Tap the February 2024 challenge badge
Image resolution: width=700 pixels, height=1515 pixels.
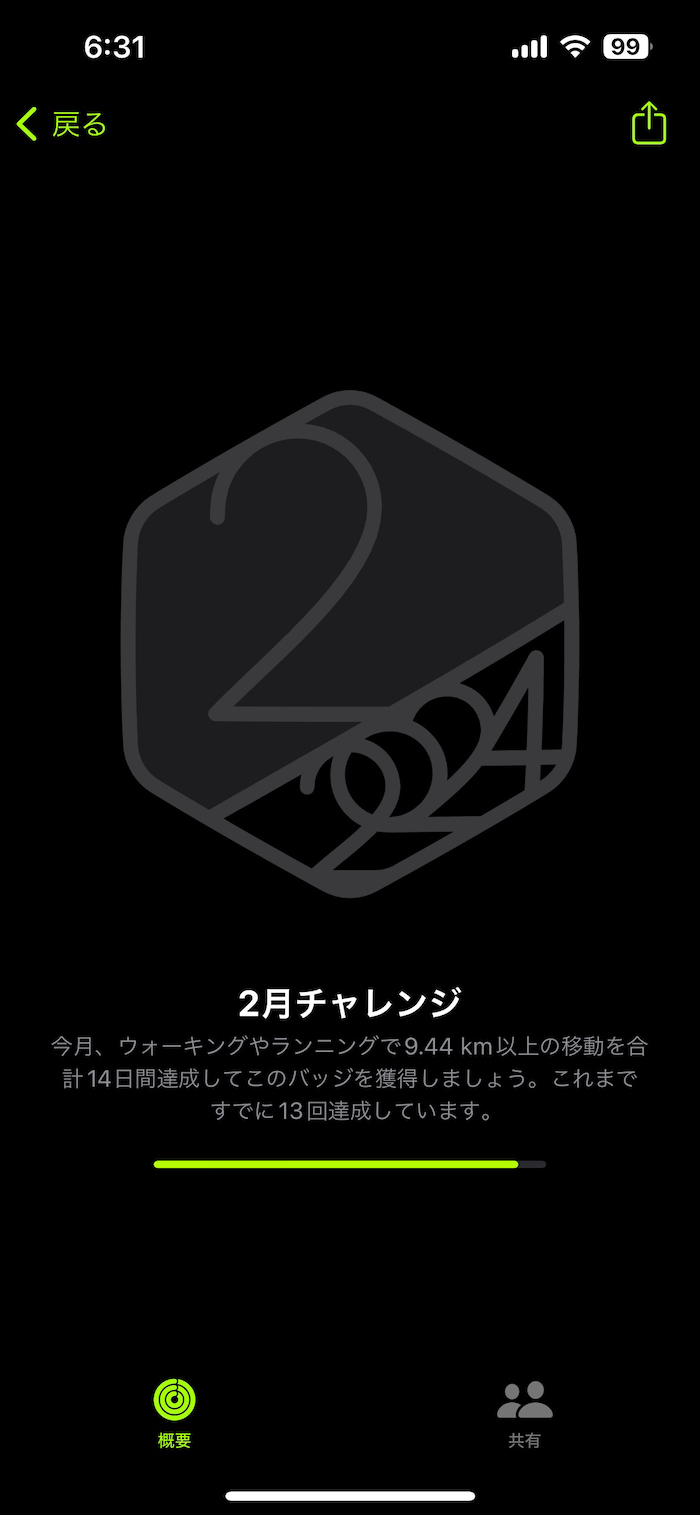[x=350, y=643]
